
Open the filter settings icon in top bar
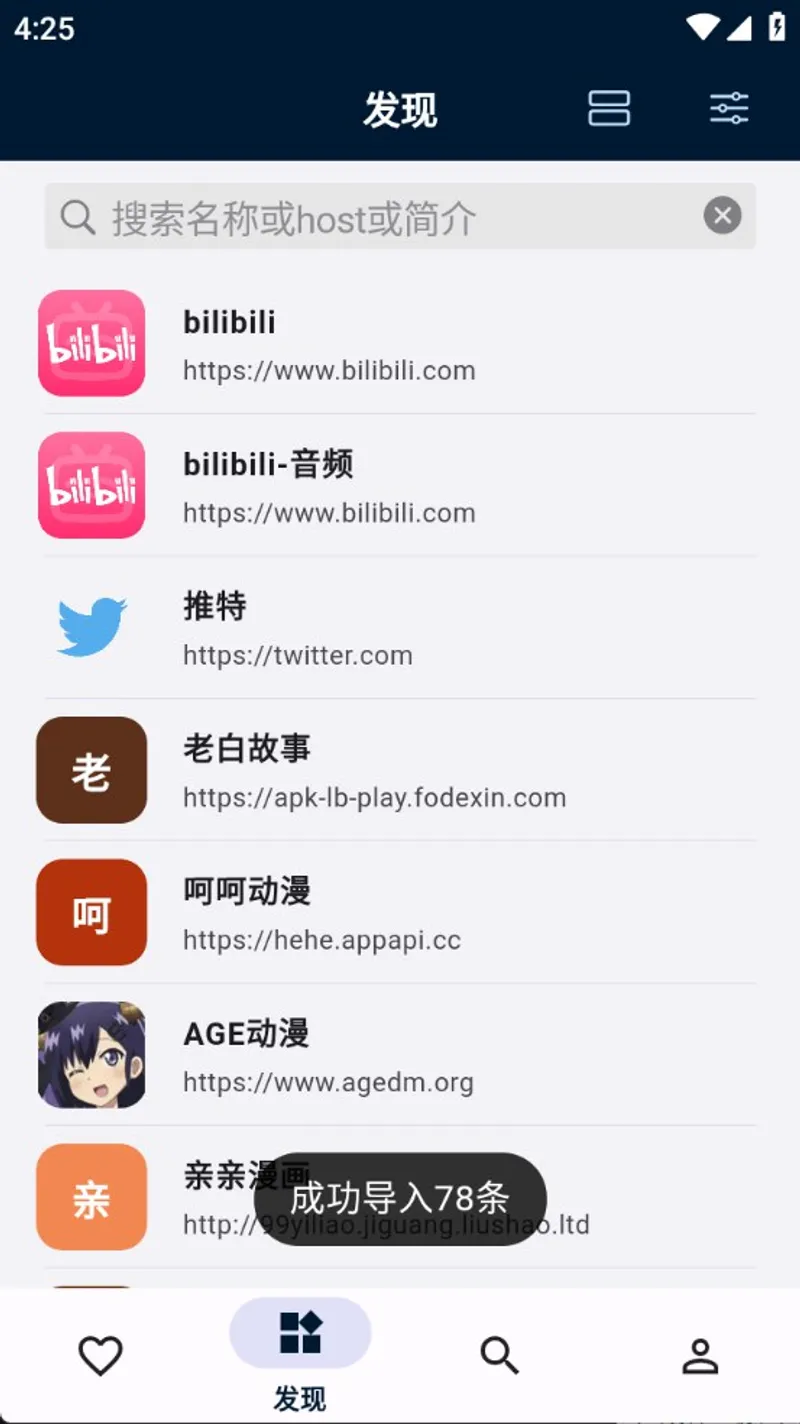click(729, 108)
